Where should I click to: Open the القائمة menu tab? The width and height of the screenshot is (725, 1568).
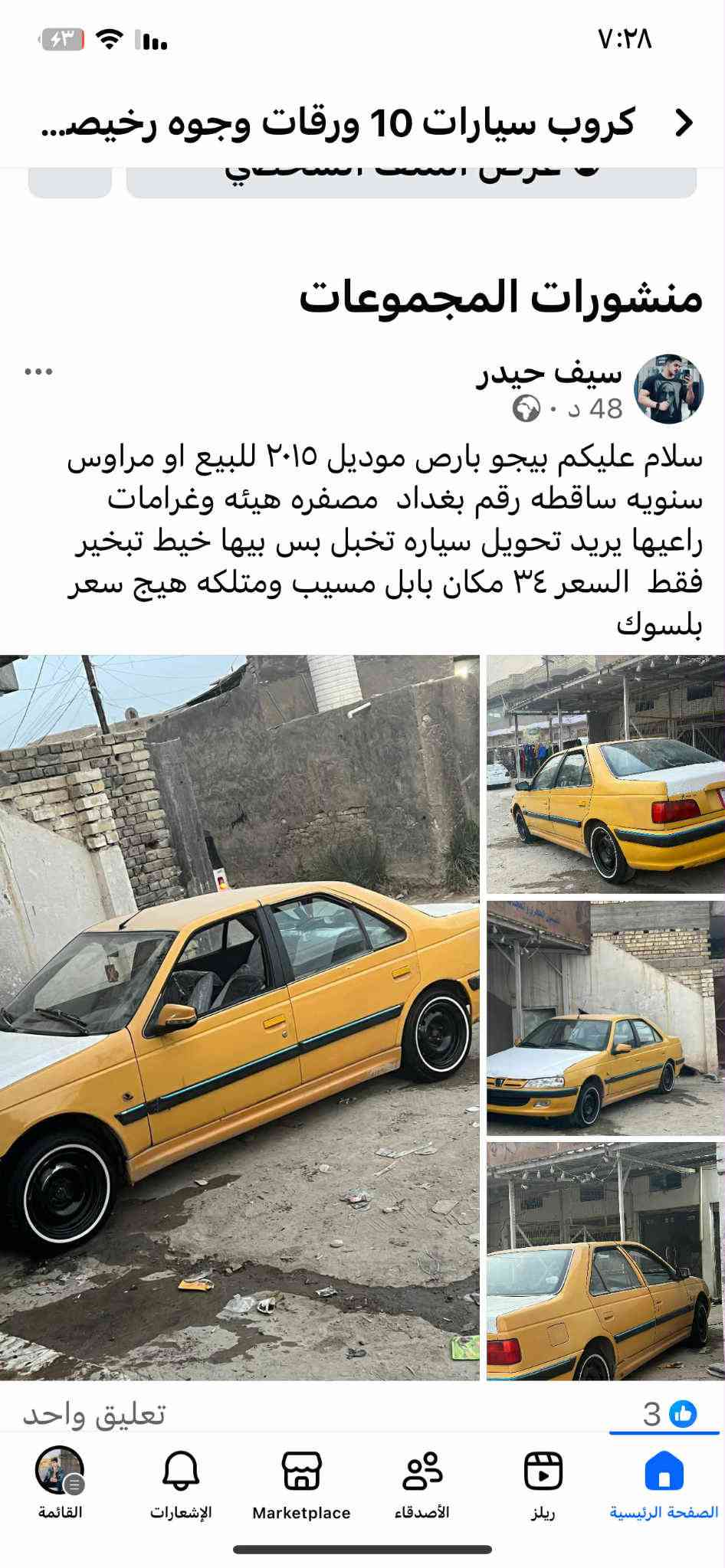(60, 1485)
